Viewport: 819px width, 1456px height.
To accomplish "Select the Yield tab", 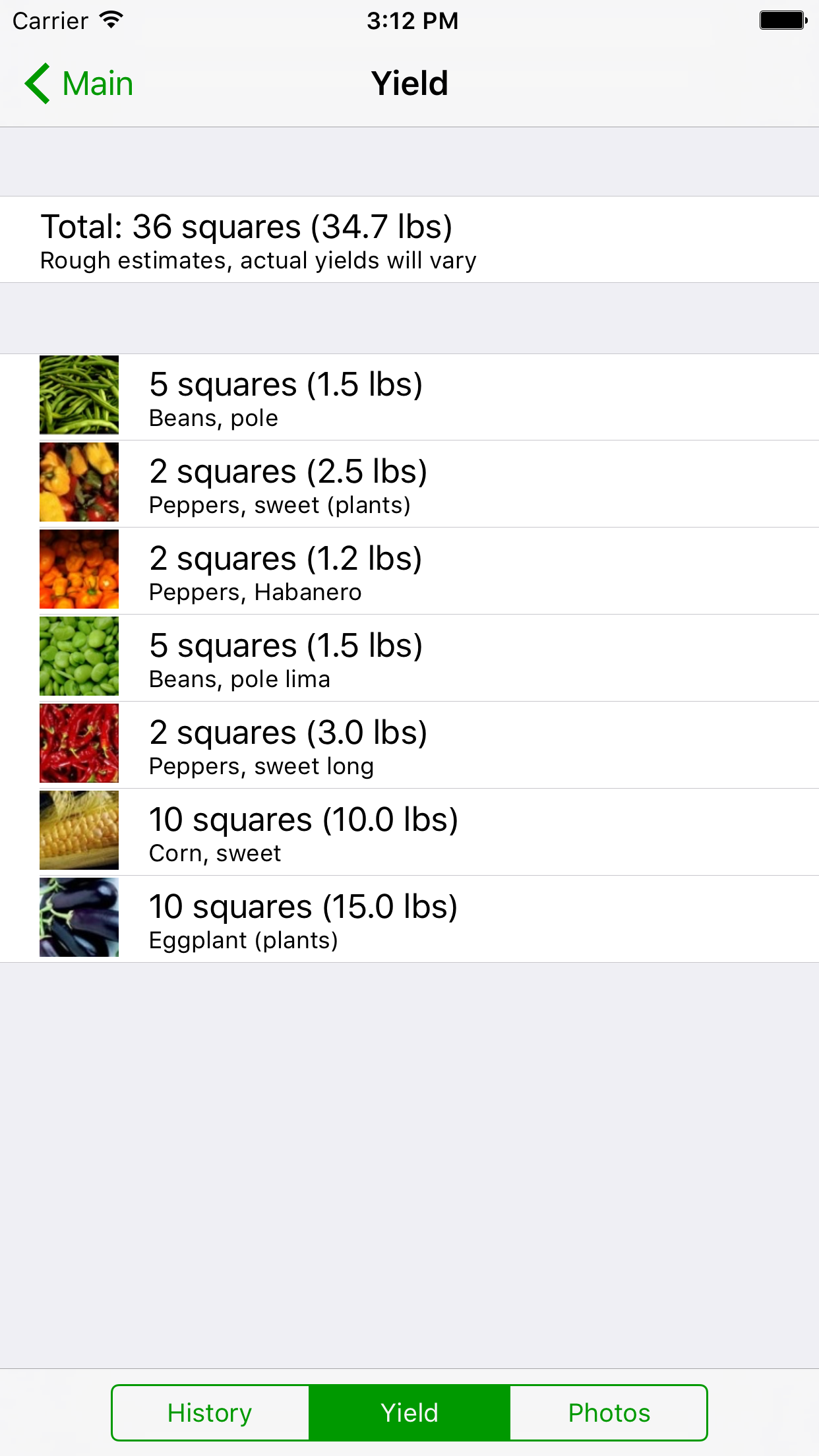I will coord(409,1412).
